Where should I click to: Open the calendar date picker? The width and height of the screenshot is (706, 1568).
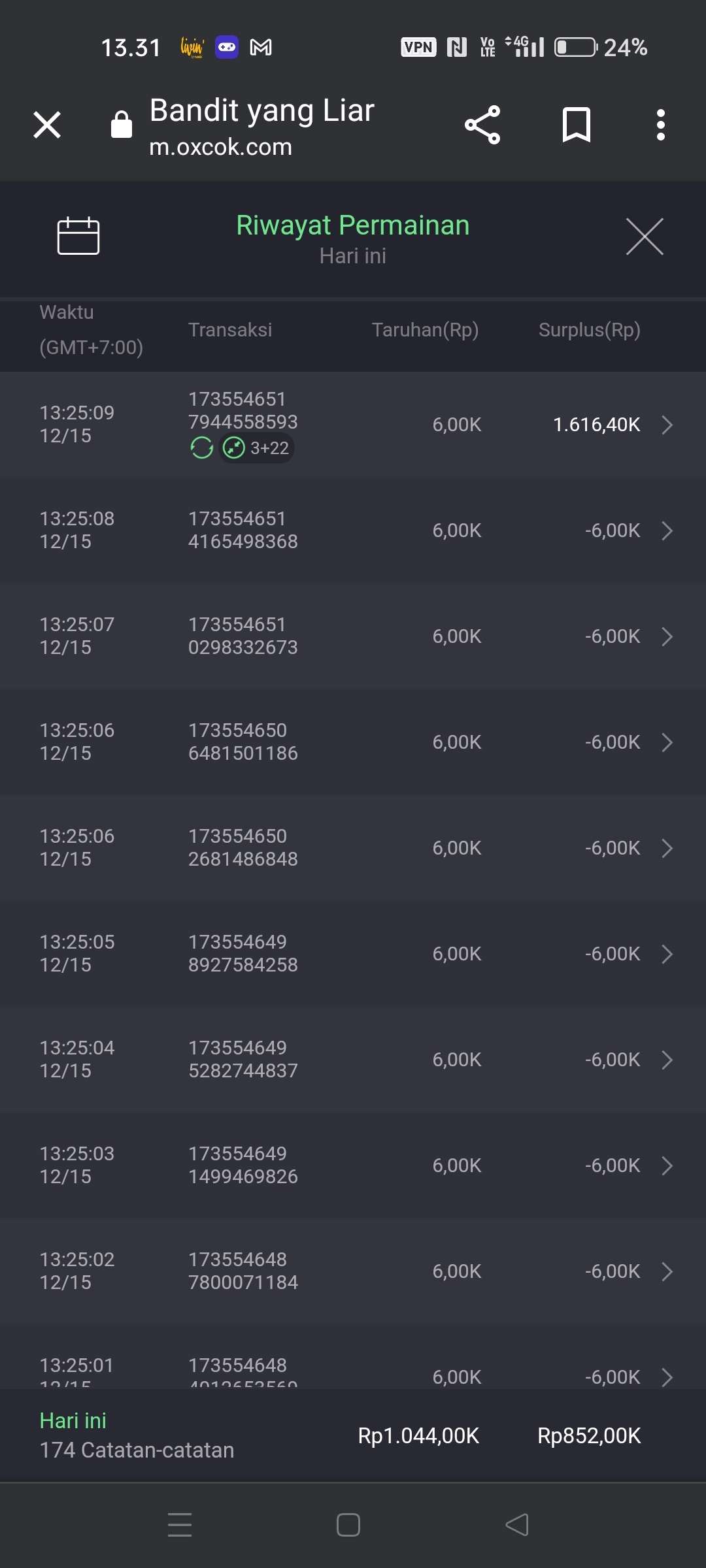coord(78,235)
